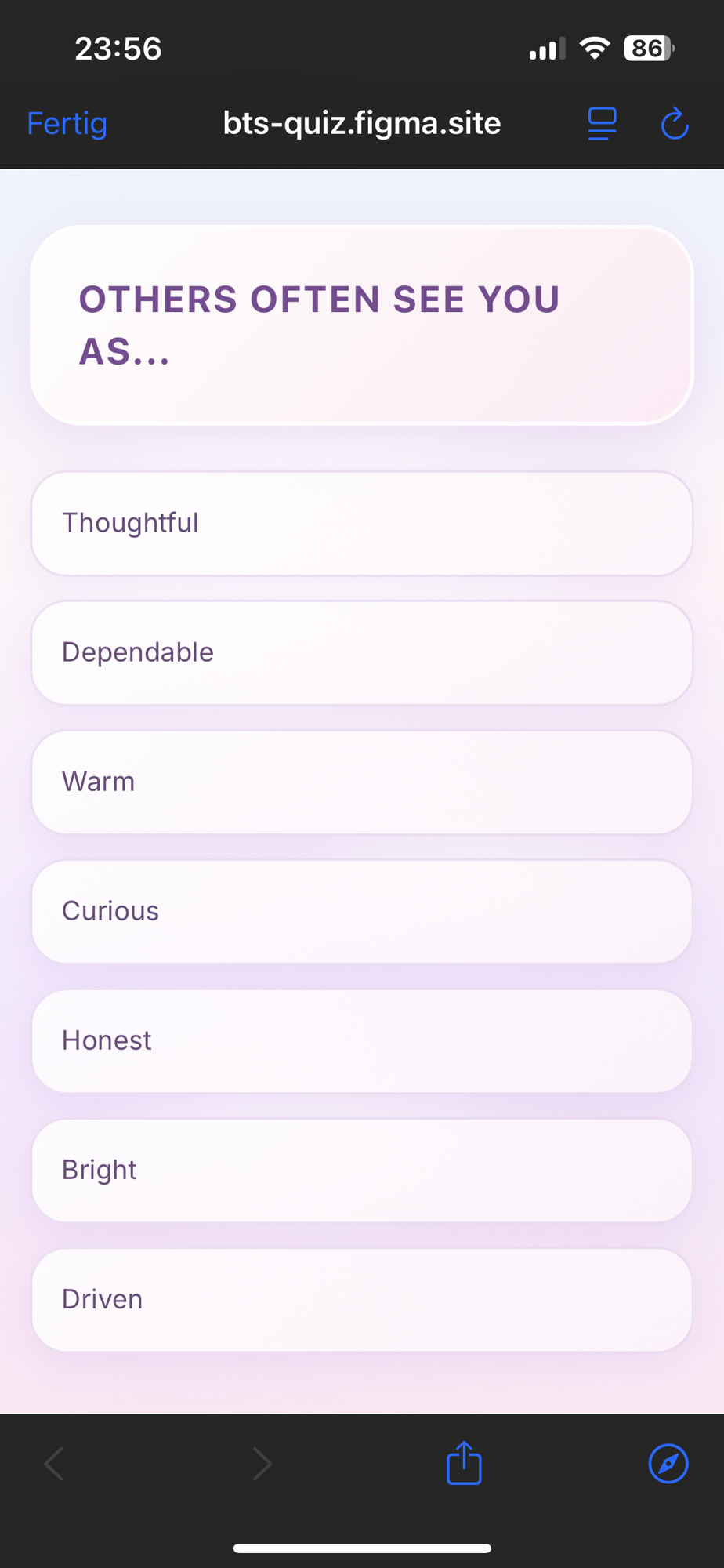
Task: Tap Fertig to close the browser
Action: tap(67, 123)
